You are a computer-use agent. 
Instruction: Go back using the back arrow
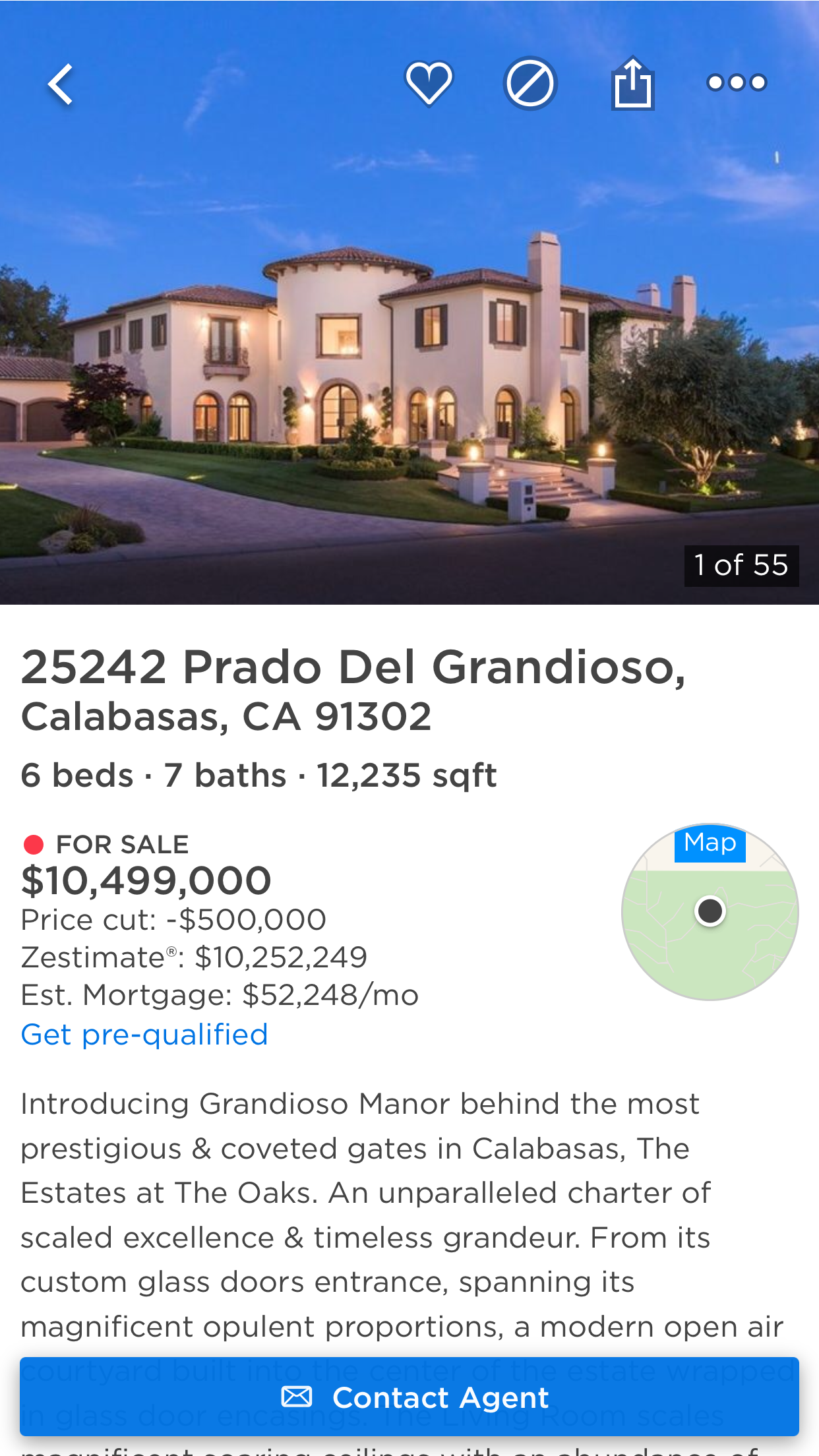[61, 84]
